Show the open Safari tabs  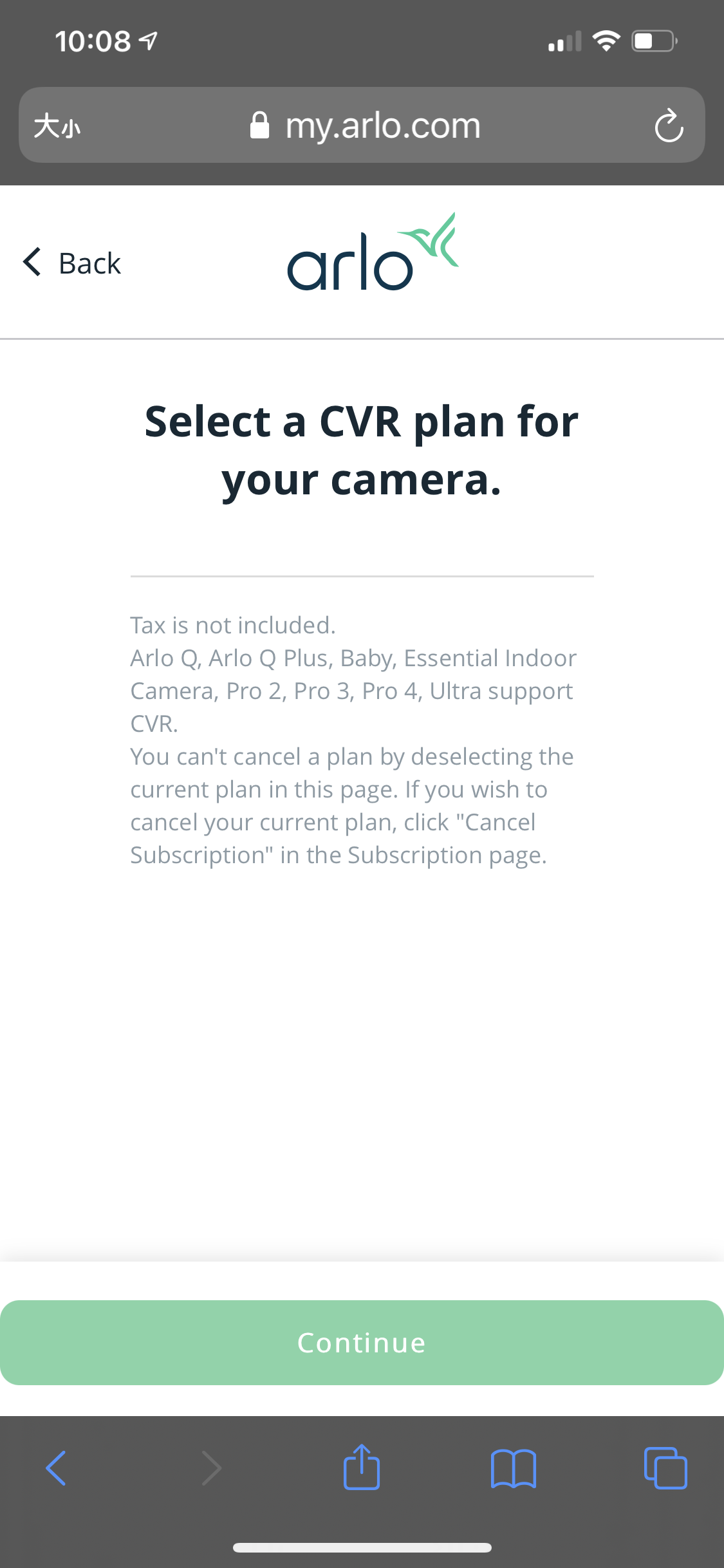pos(665,1468)
